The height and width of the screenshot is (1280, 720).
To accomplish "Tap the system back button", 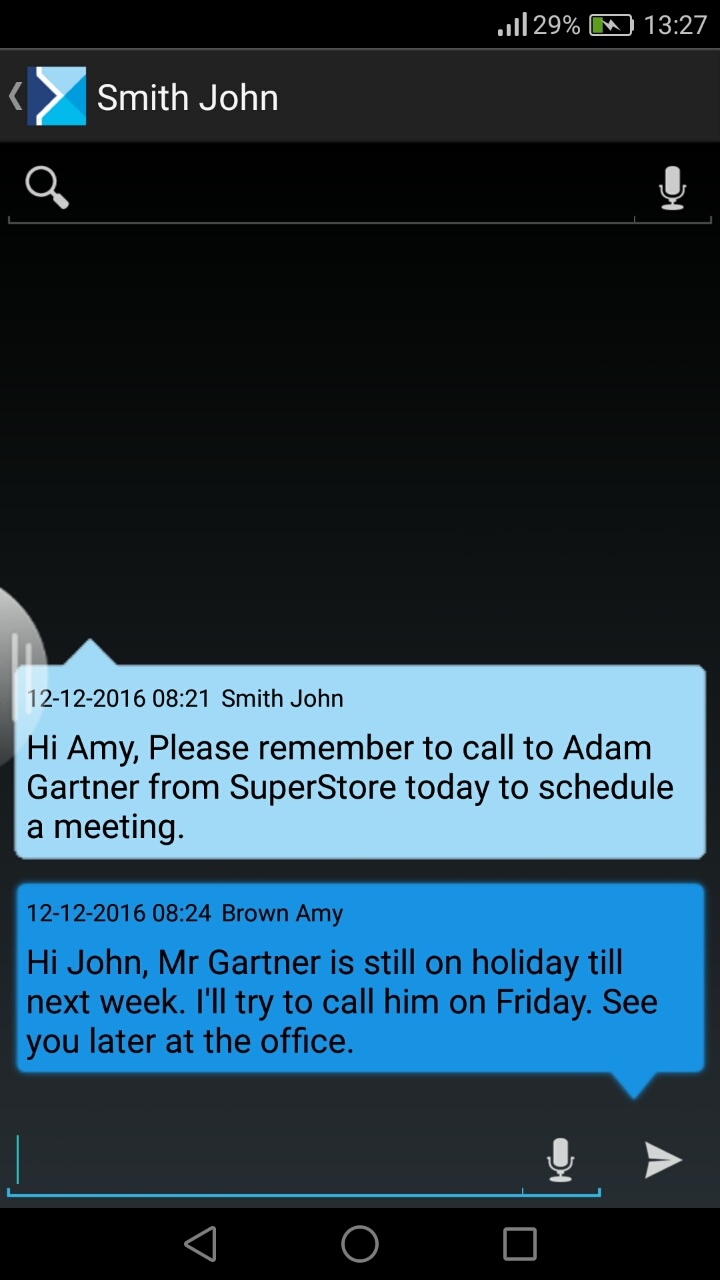I will click(201, 1244).
